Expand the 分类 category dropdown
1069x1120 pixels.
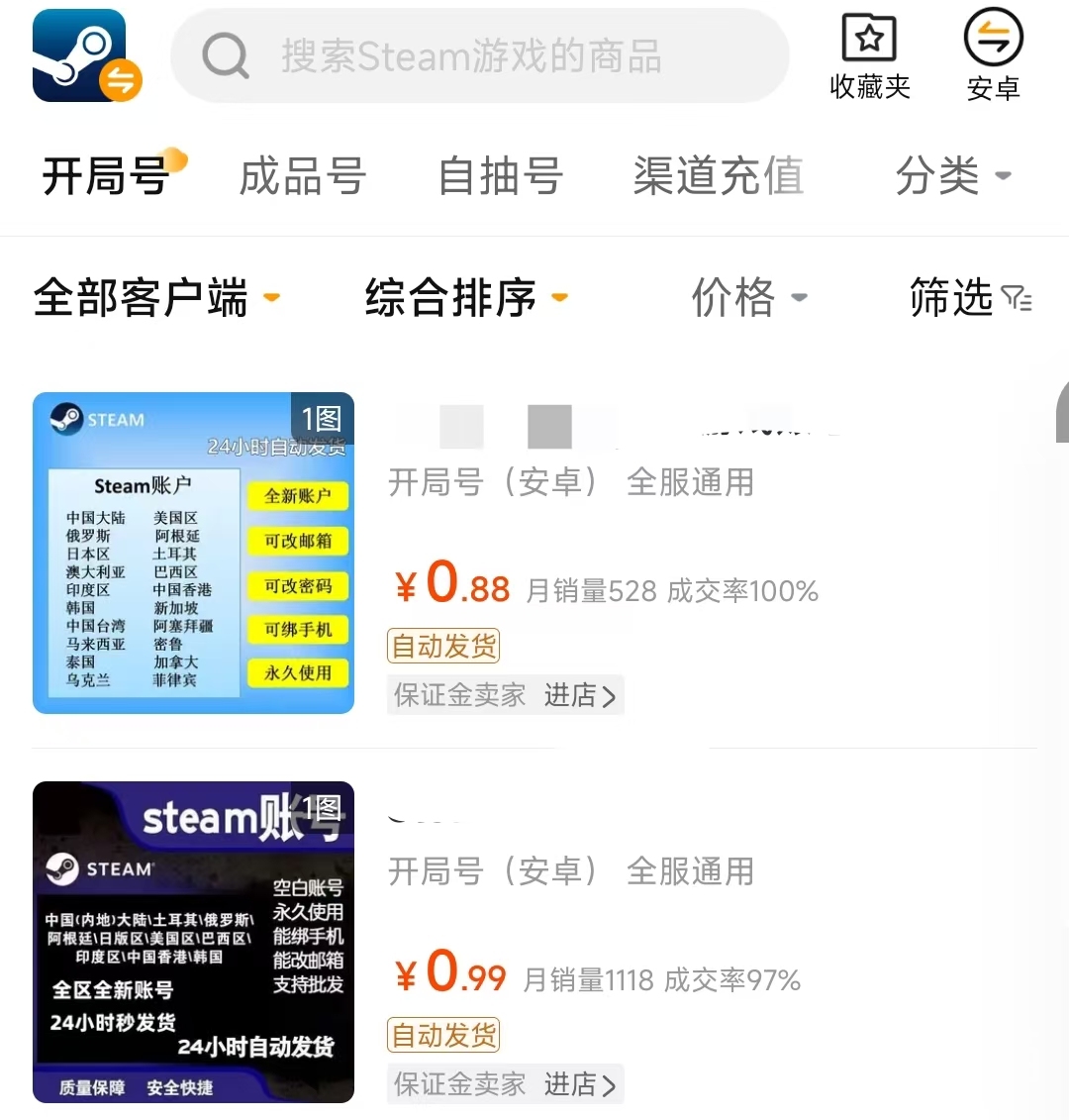952,177
